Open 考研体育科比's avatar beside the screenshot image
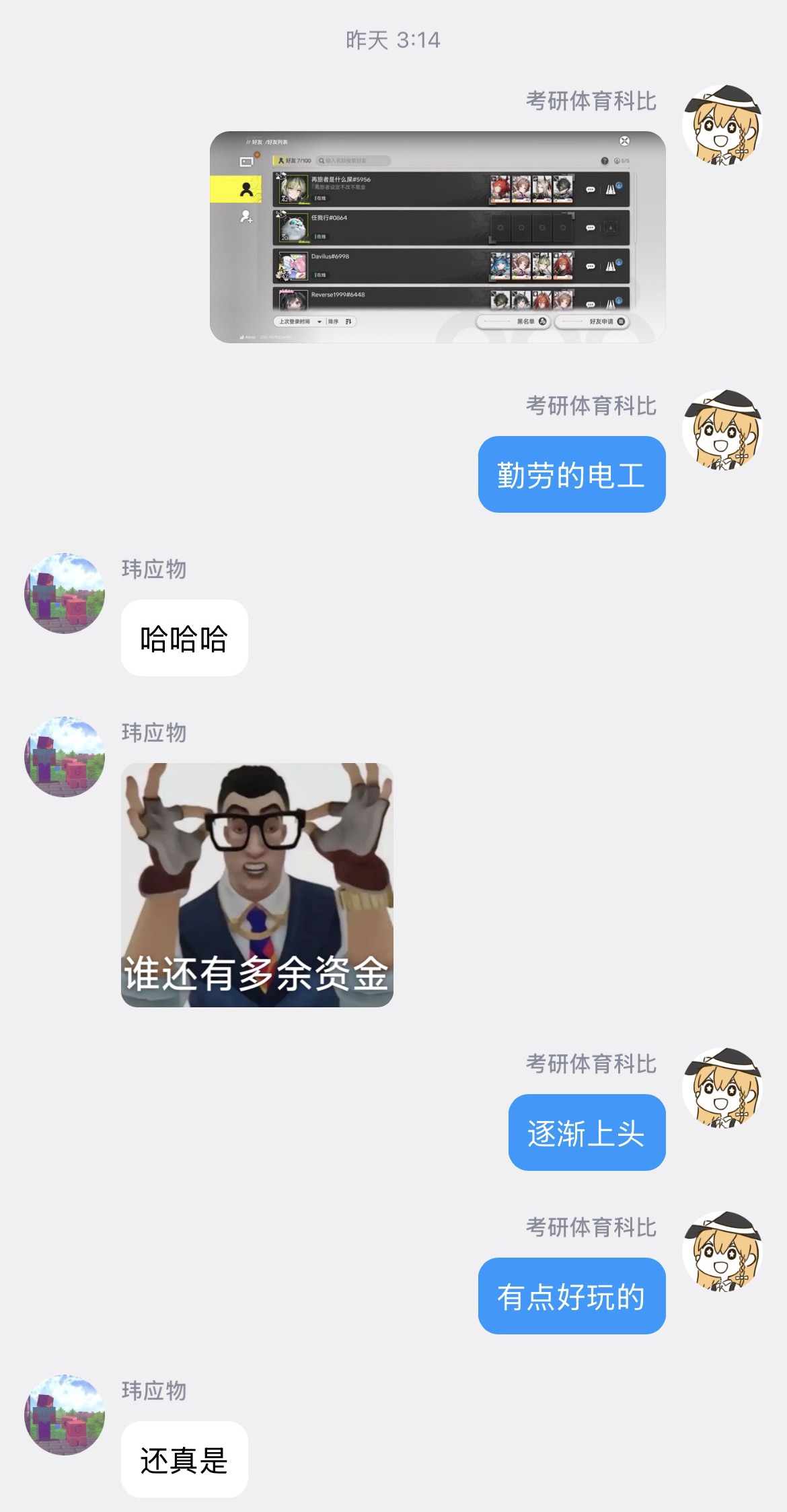Viewport: 787px width, 1512px height. point(722,125)
